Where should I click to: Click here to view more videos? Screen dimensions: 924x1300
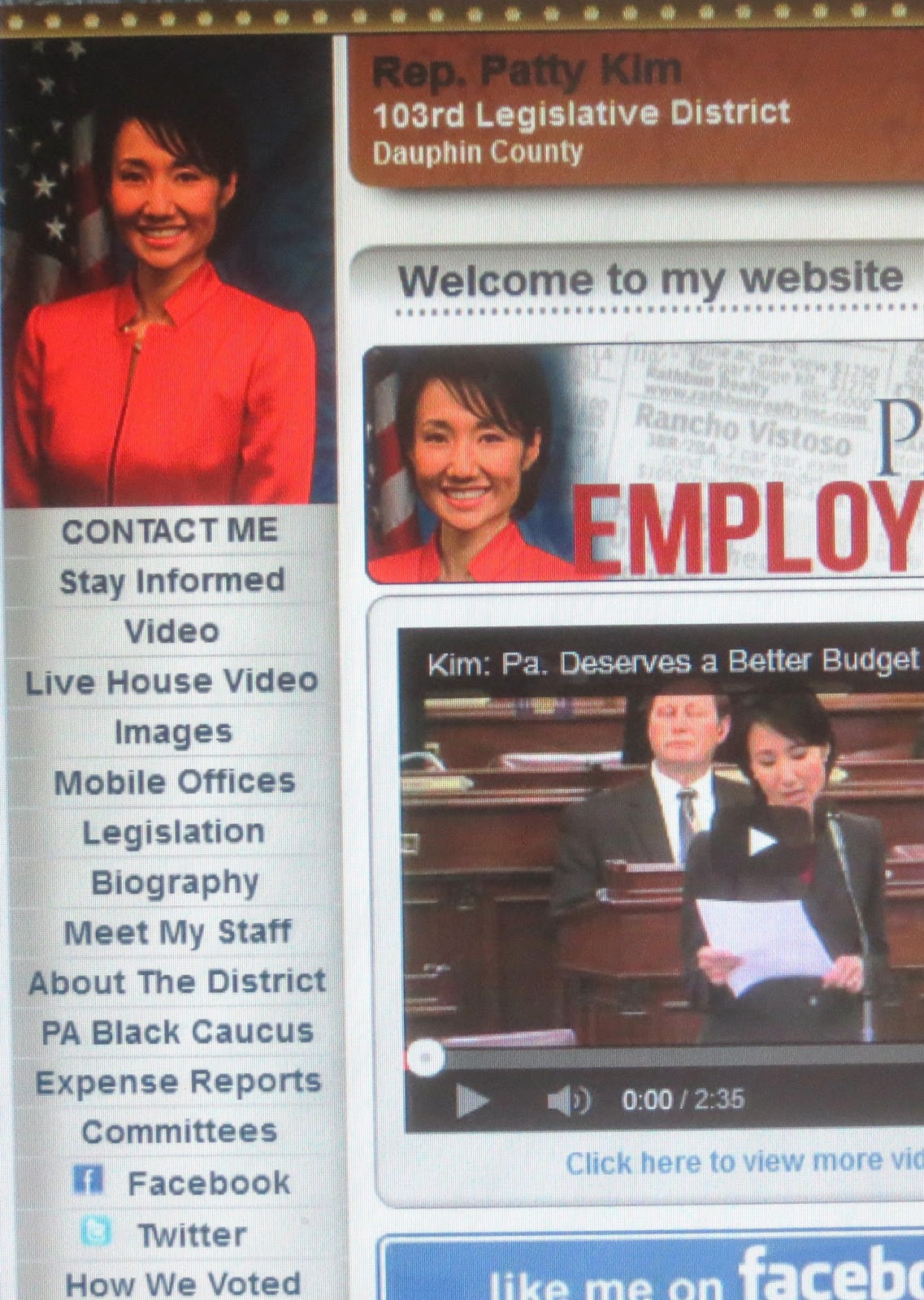tap(744, 1162)
